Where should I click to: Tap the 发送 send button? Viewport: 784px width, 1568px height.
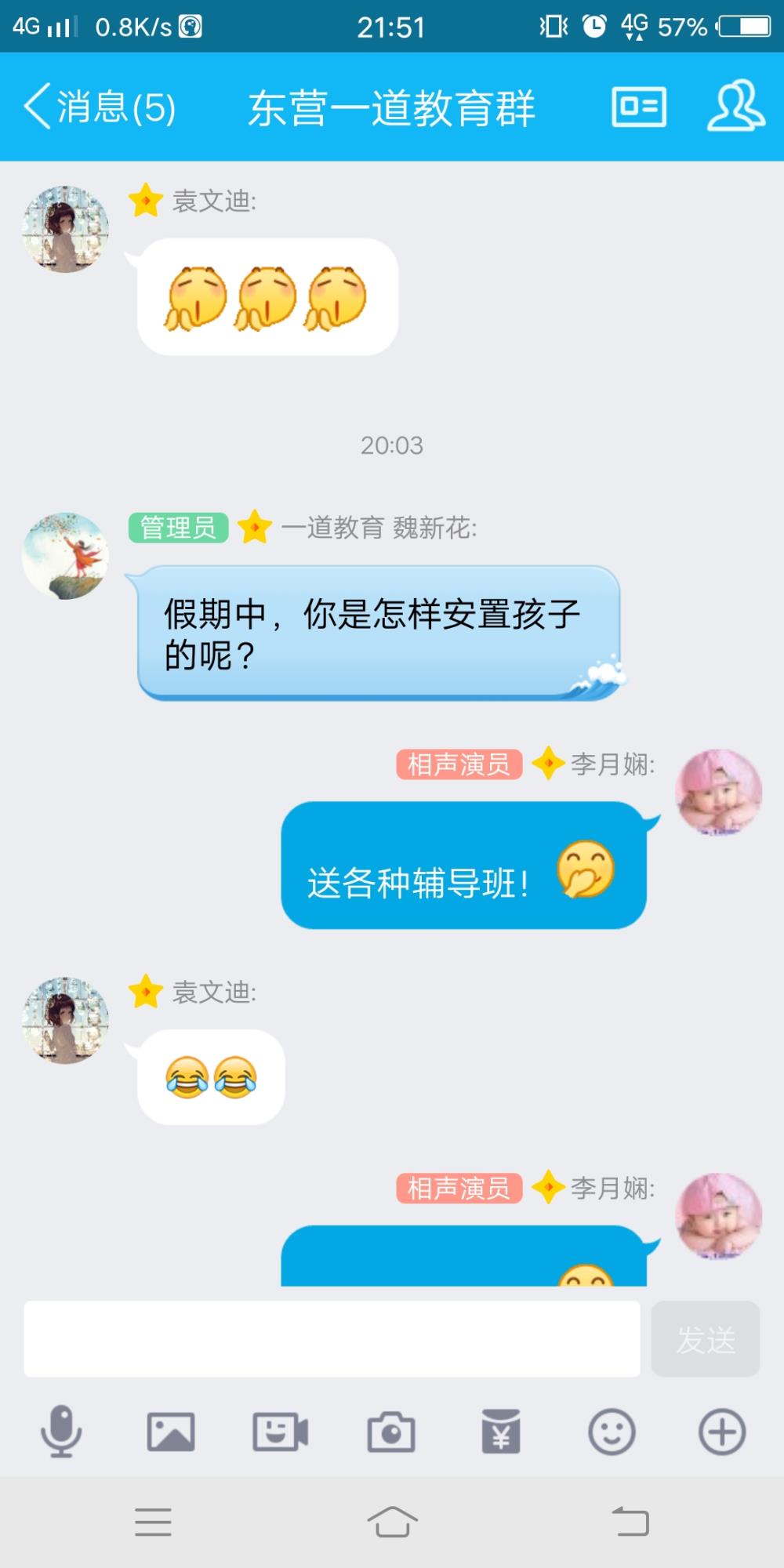pyautogui.click(x=706, y=1339)
